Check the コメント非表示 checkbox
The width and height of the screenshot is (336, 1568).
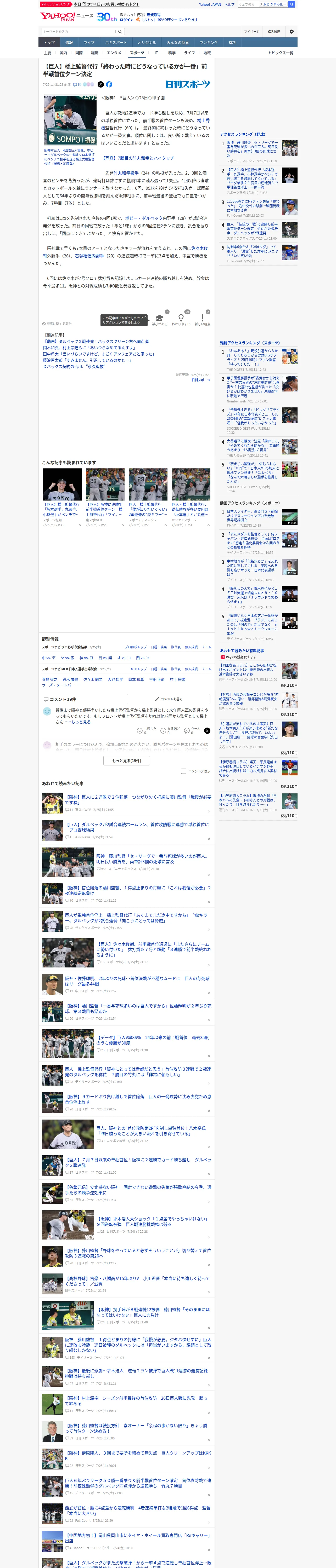pyautogui.click(x=183, y=771)
